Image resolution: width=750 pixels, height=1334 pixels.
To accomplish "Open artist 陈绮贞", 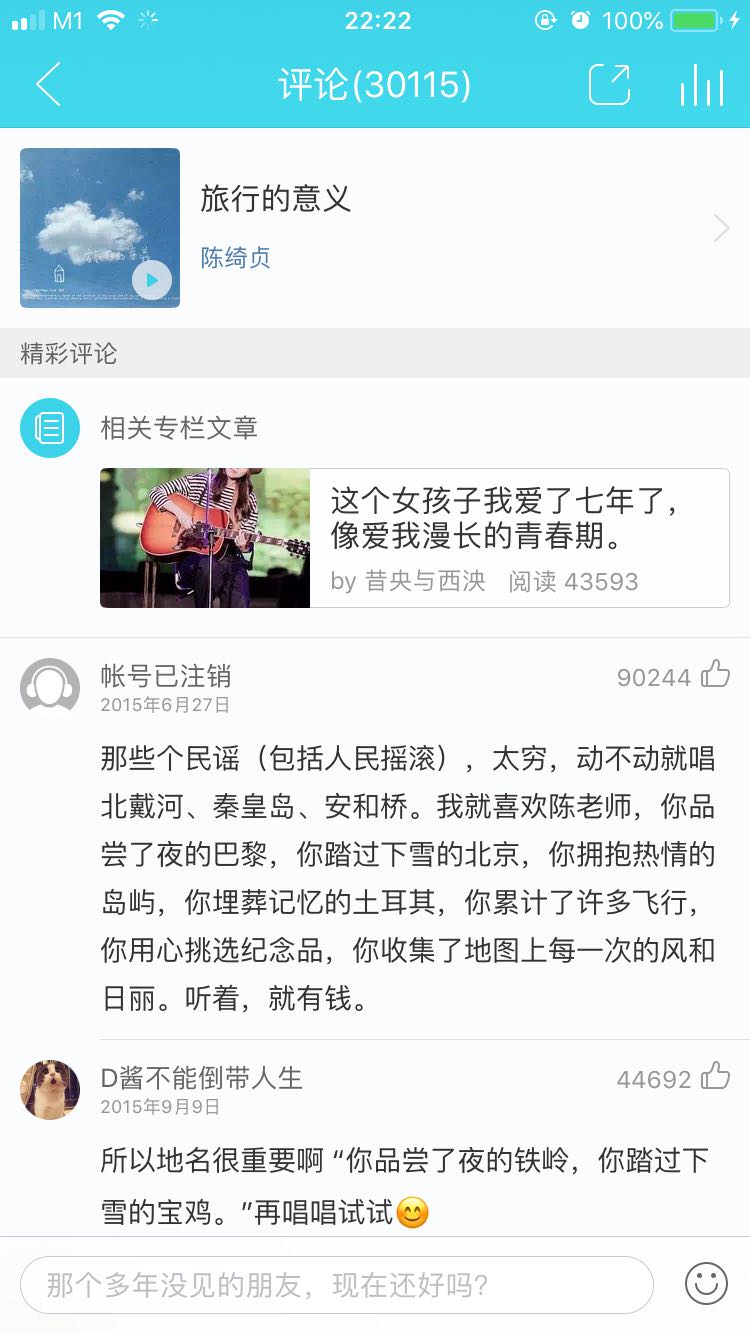I will pyautogui.click(x=236, y=258).
